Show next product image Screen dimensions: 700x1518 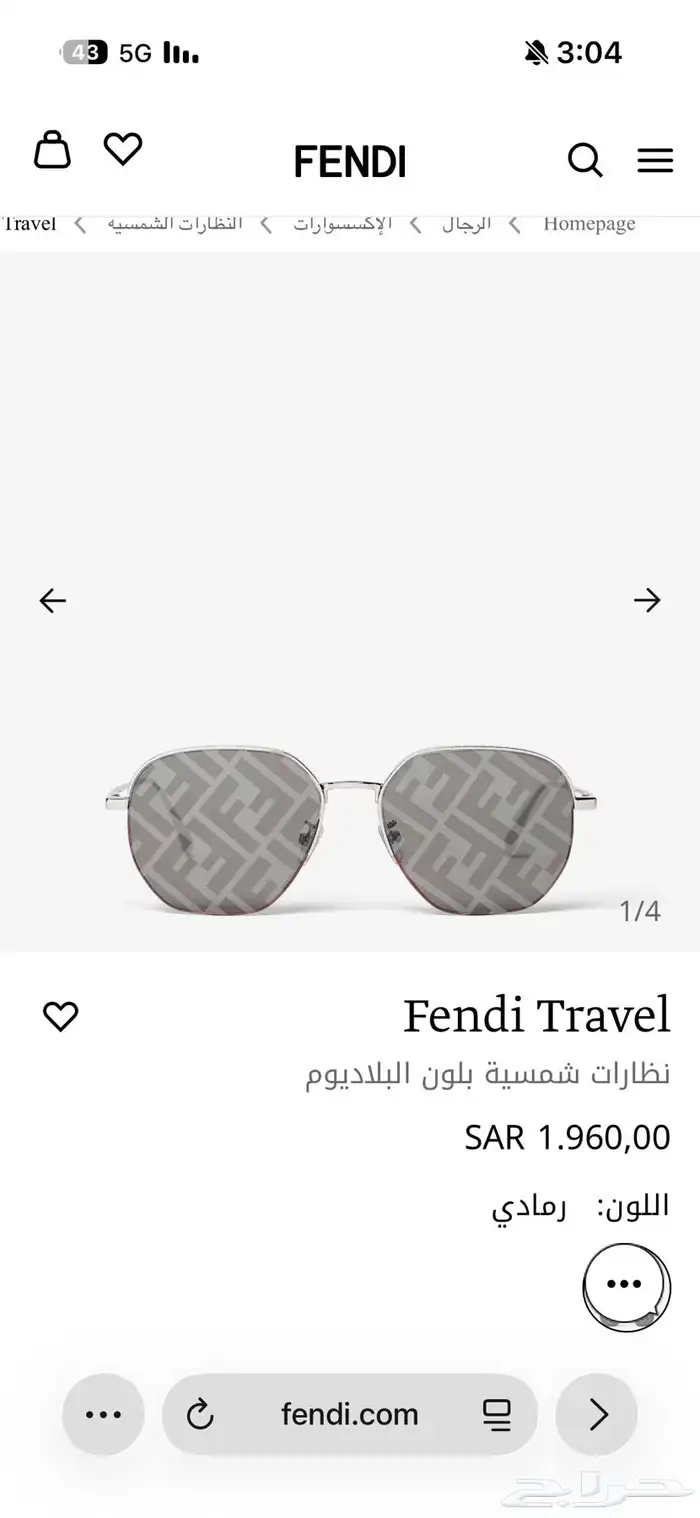pyautogui.click(x=647, y=600)
